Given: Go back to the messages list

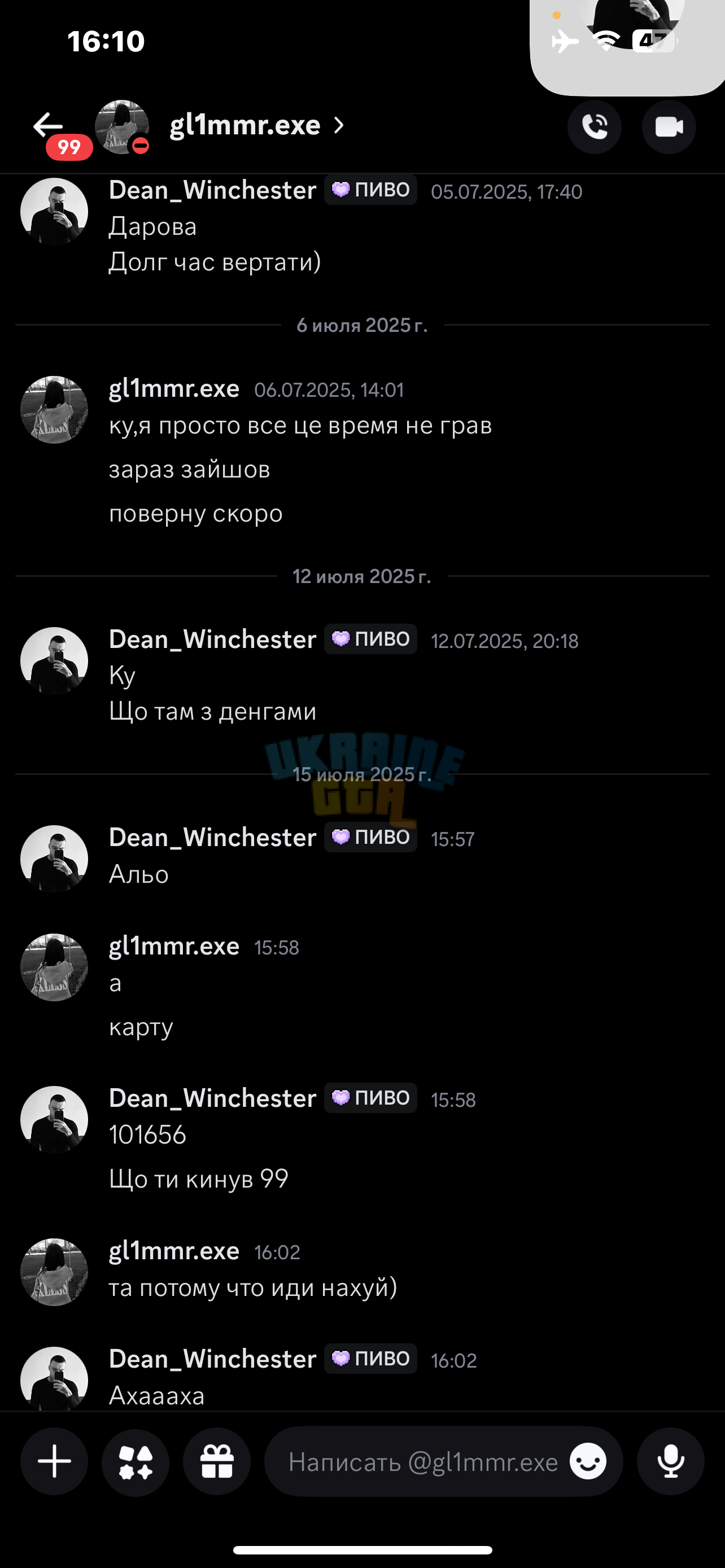Looking at the screenshot, I should (x=49, y=126).
